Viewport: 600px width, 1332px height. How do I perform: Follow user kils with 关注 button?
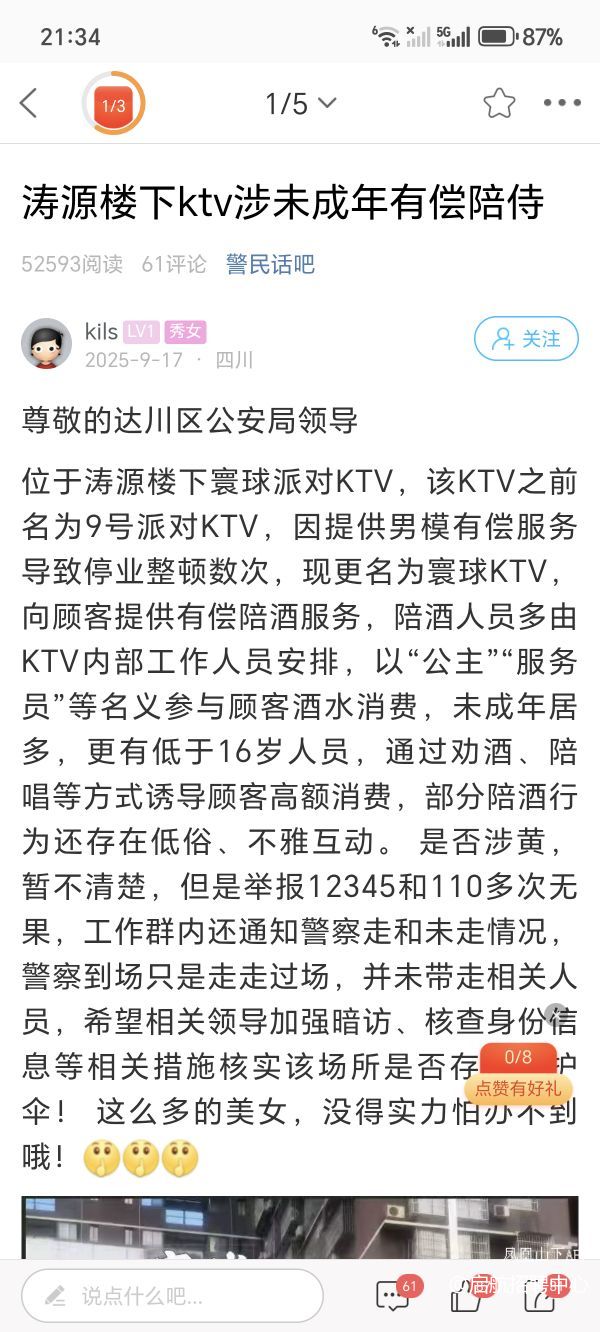[x=526, y=339]
